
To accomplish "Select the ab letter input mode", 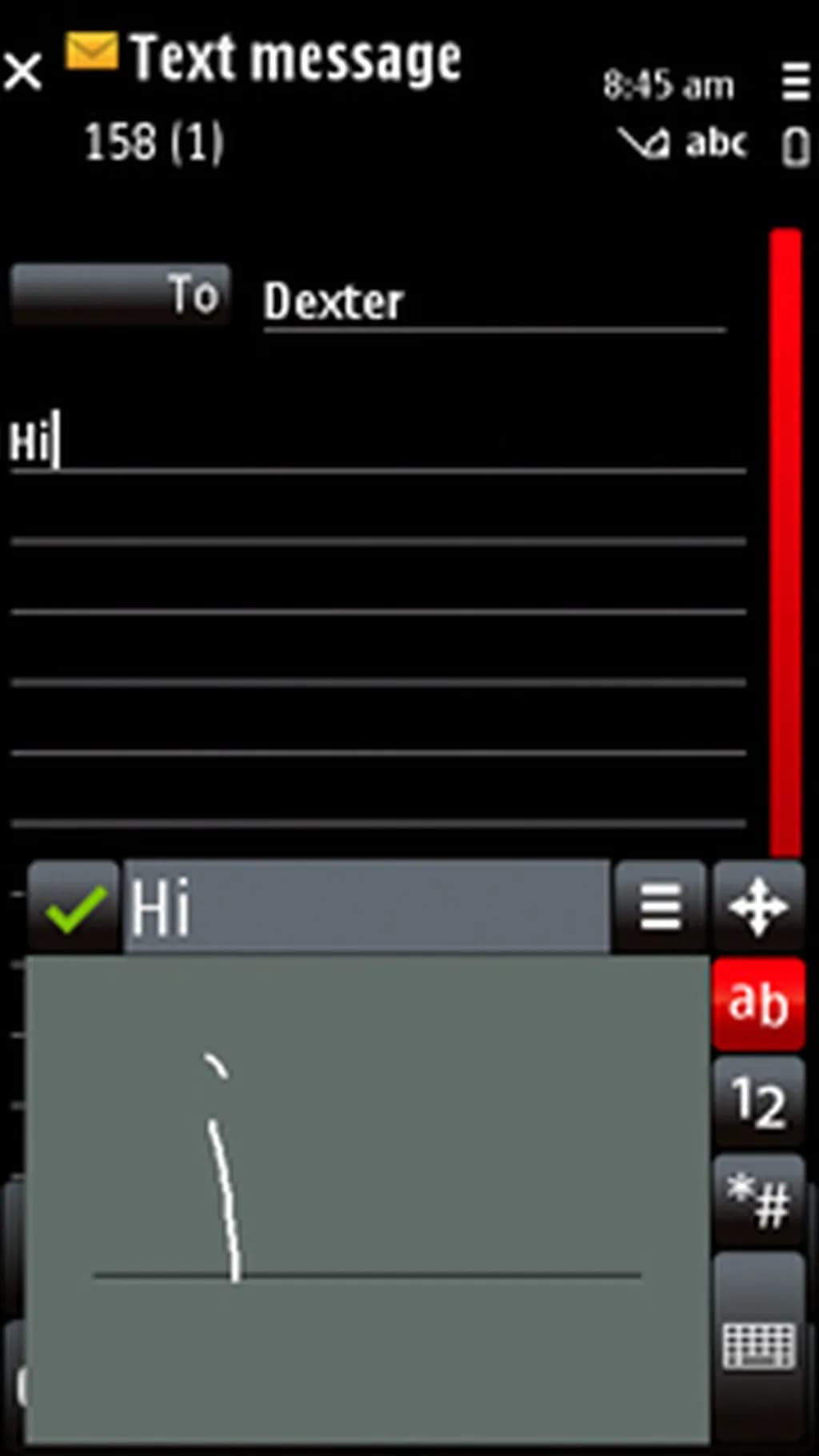I will pos(757,1003).
